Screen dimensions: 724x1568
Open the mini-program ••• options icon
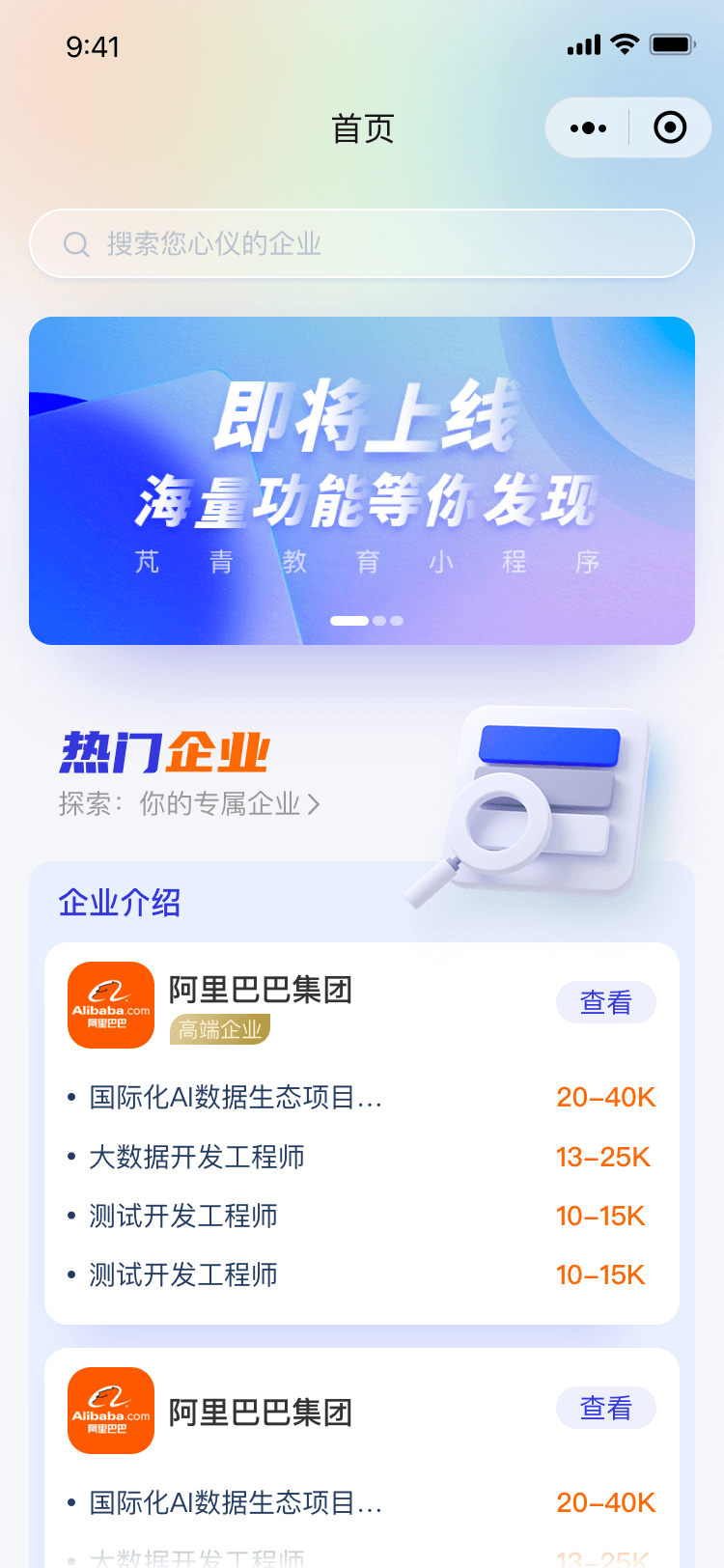click(x=588, y=126)
